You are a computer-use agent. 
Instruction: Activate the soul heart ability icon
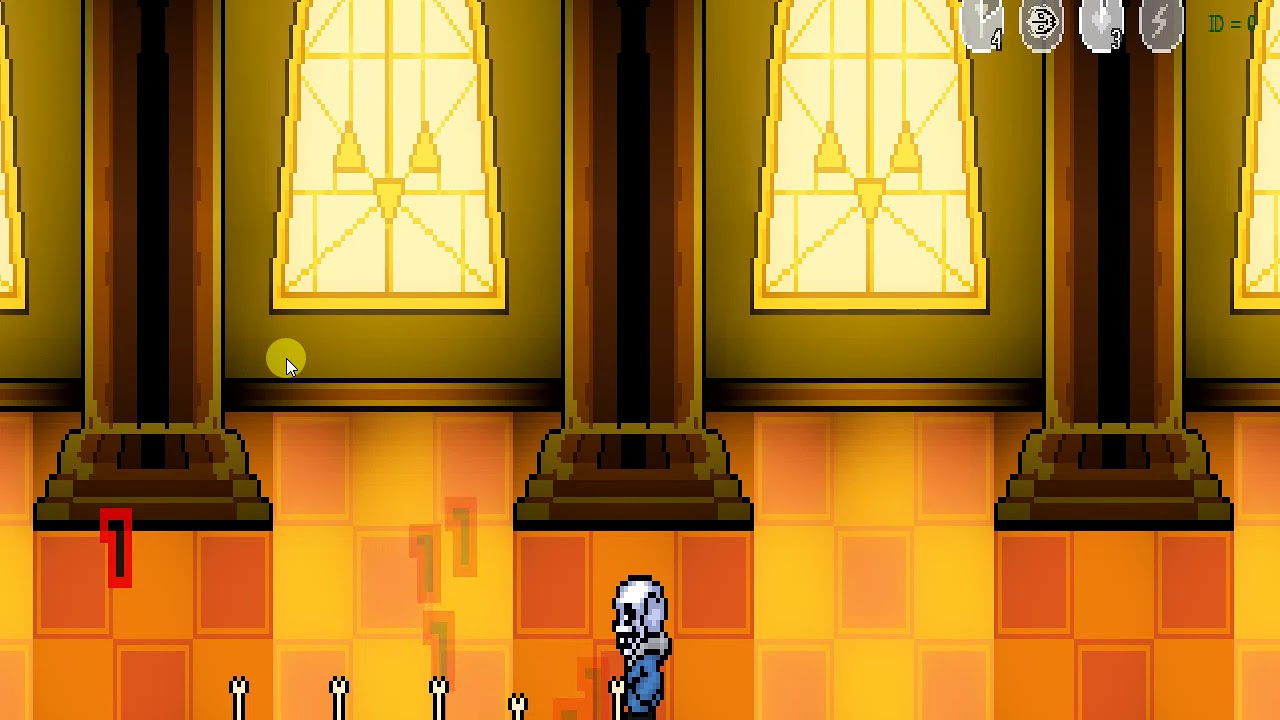coord(1101,24)
